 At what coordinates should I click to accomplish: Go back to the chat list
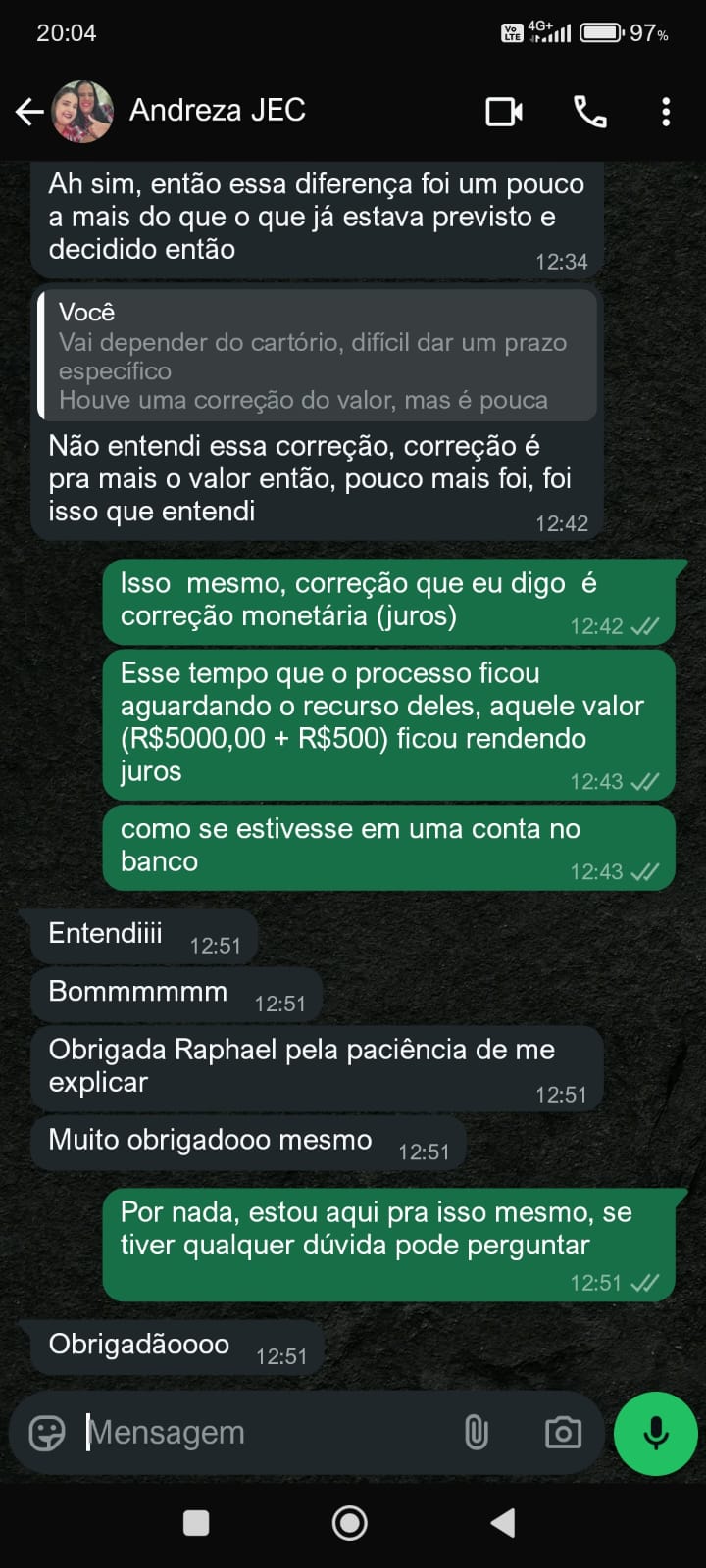coord(29,112)
